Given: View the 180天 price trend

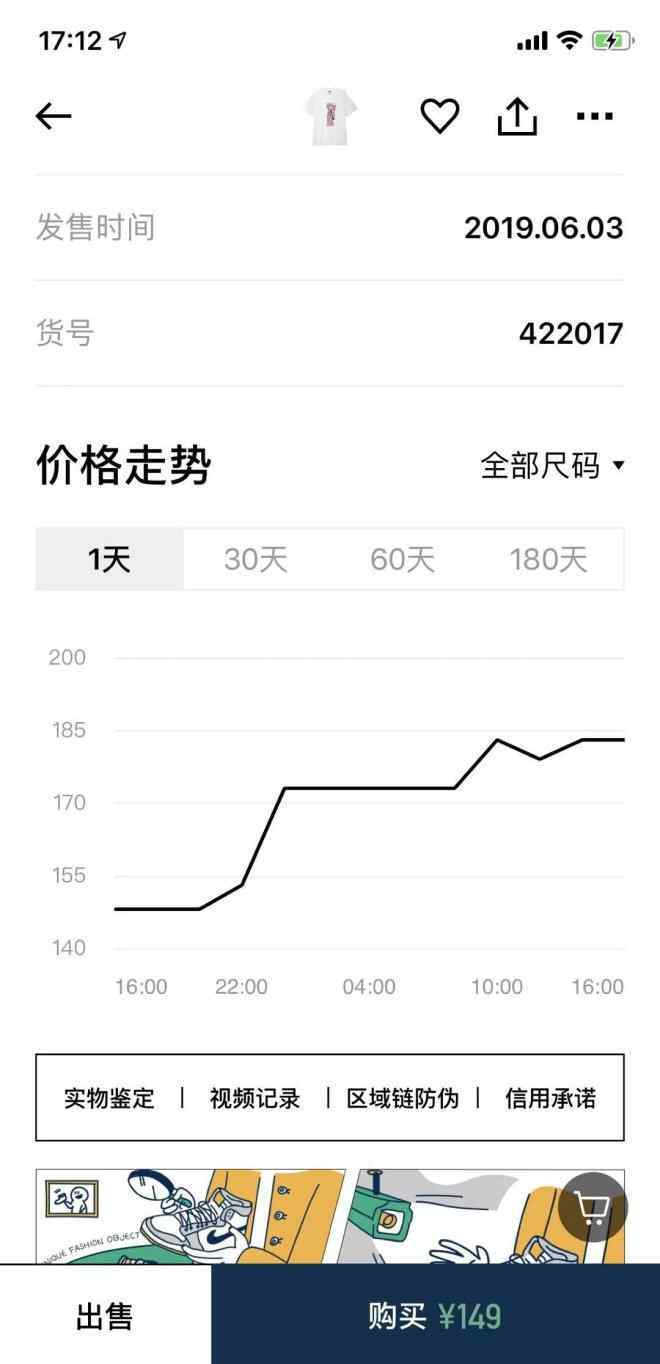Looking at the screenshot, I should [548, 559].
